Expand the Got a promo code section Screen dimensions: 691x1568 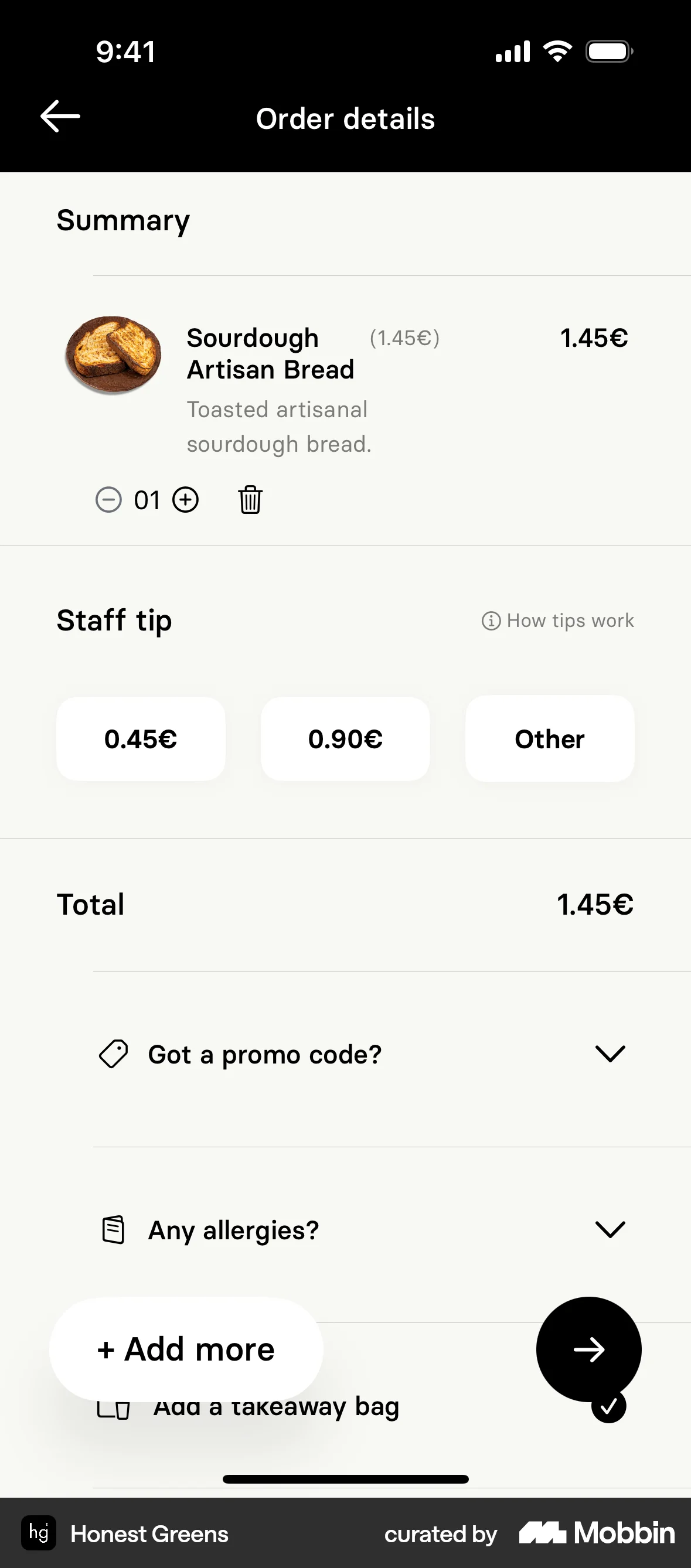coord(611,1054)
